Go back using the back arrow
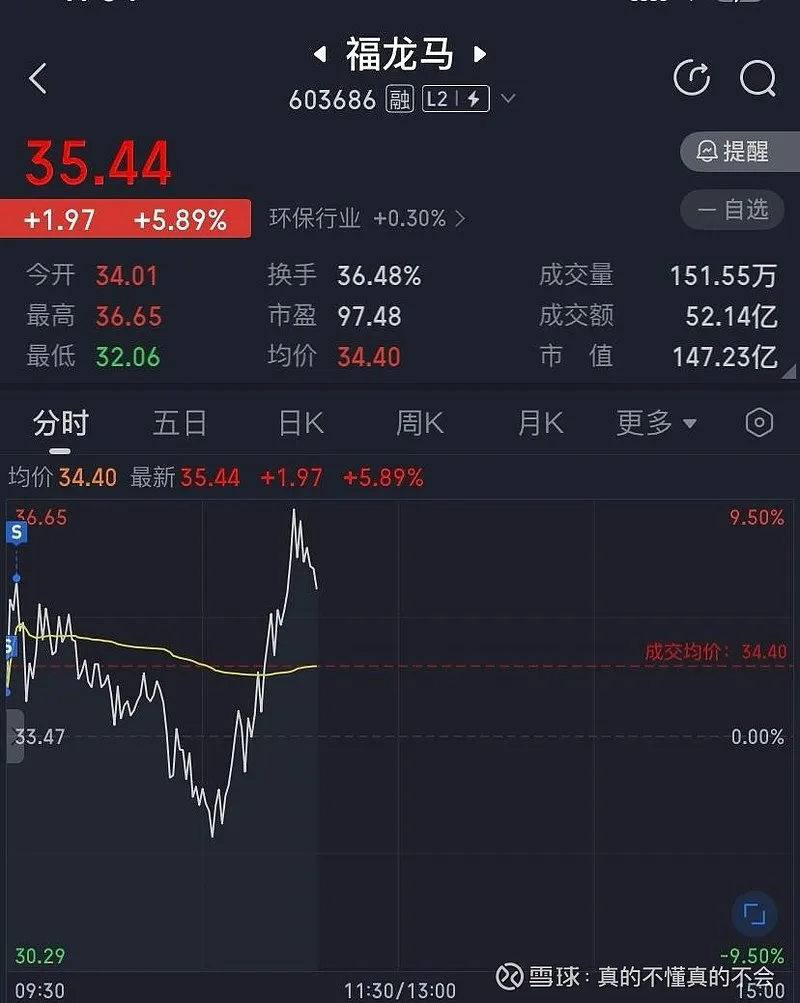This screenshot has width=800, height=1003. click(x=38, y=78)
